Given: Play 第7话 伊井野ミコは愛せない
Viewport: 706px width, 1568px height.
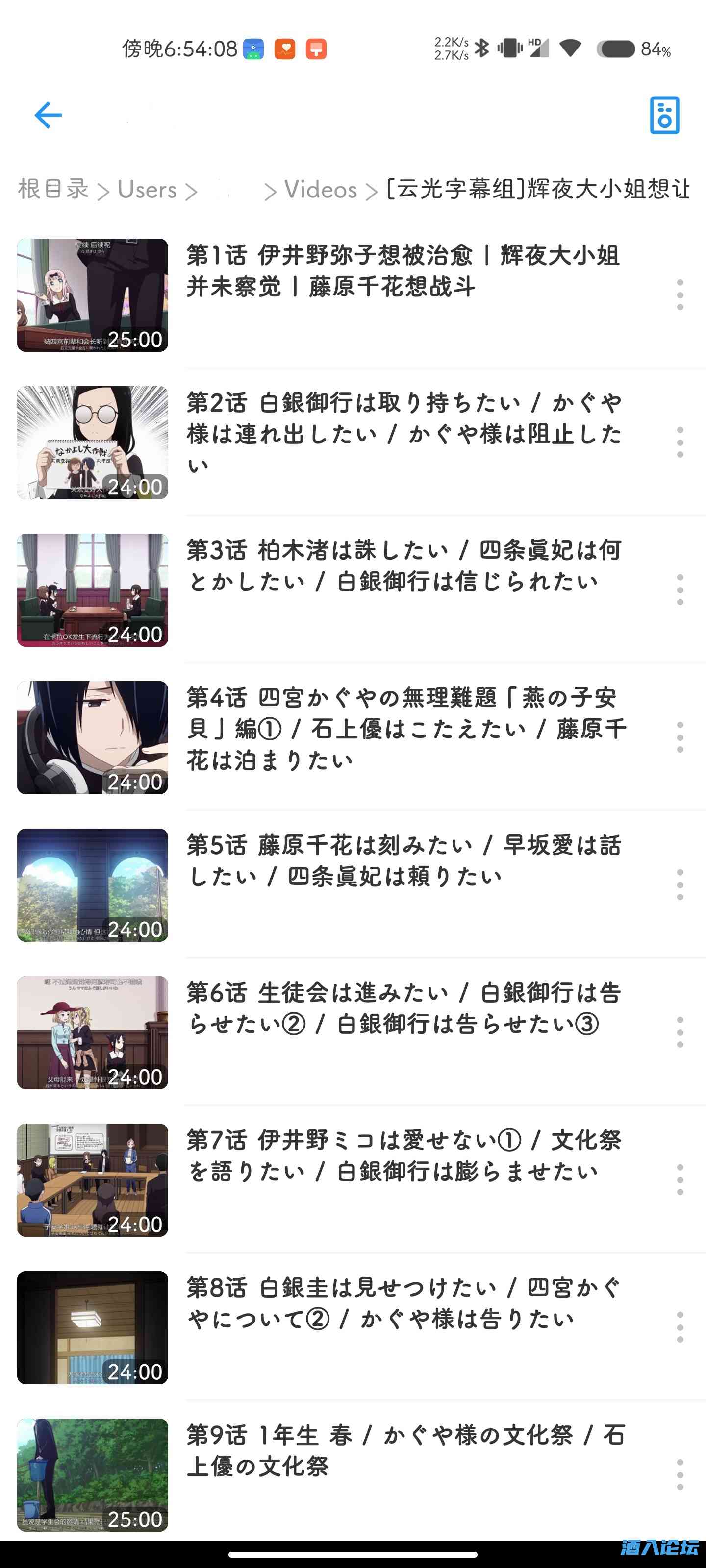Looking at the screenshot, I should (x=402, y=1156).
